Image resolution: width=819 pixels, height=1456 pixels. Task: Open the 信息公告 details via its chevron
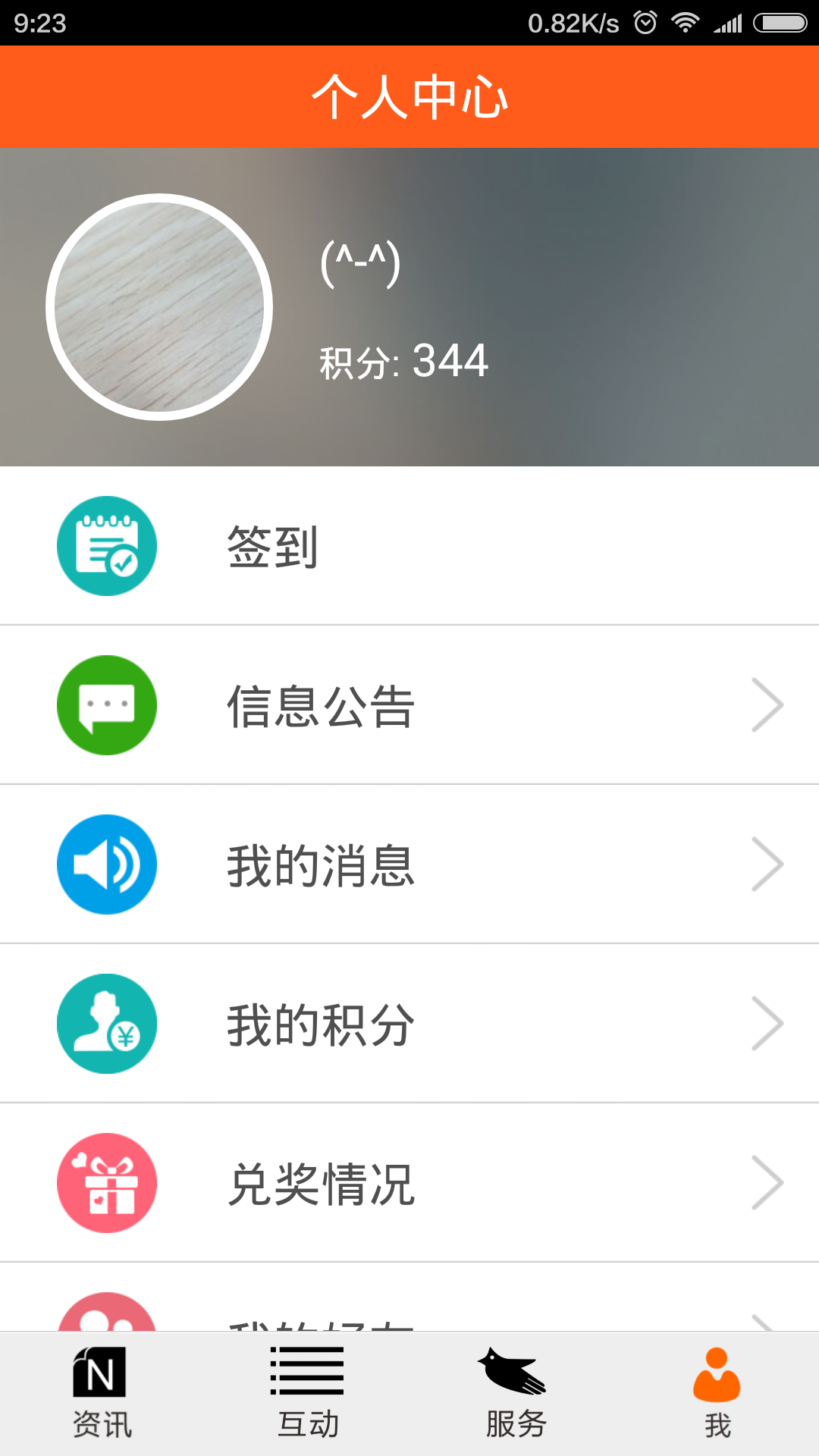(x=767, y=704)
